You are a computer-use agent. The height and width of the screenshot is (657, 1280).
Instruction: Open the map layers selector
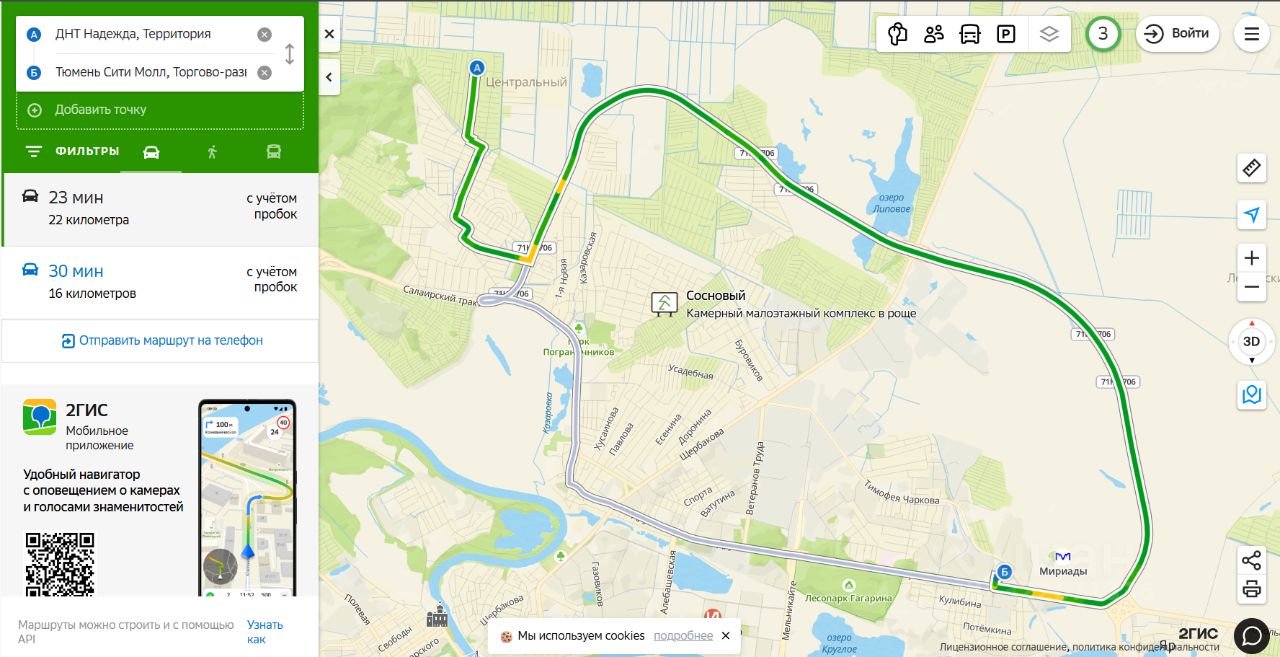(x=1048, y=34)
